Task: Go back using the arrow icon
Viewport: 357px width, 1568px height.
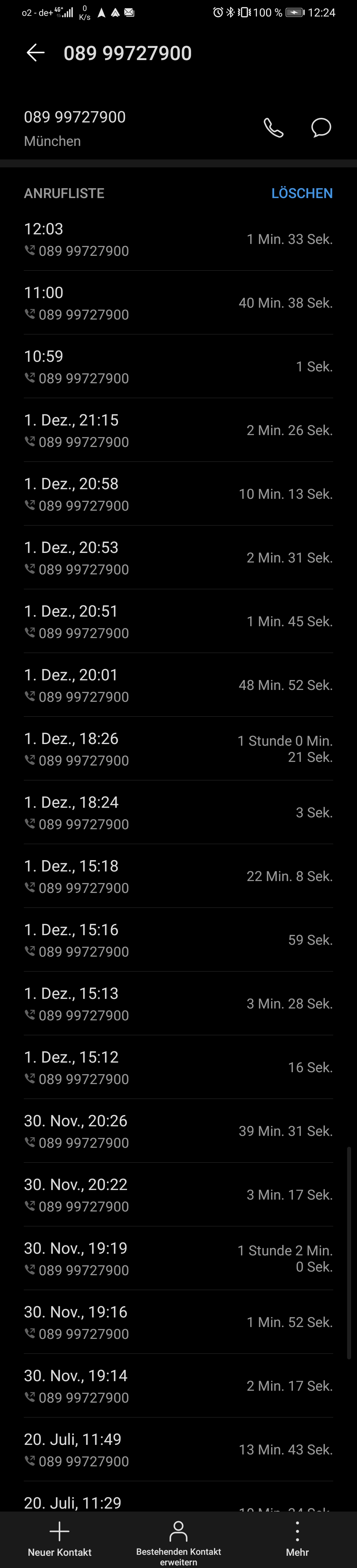Action: [35, 53]
